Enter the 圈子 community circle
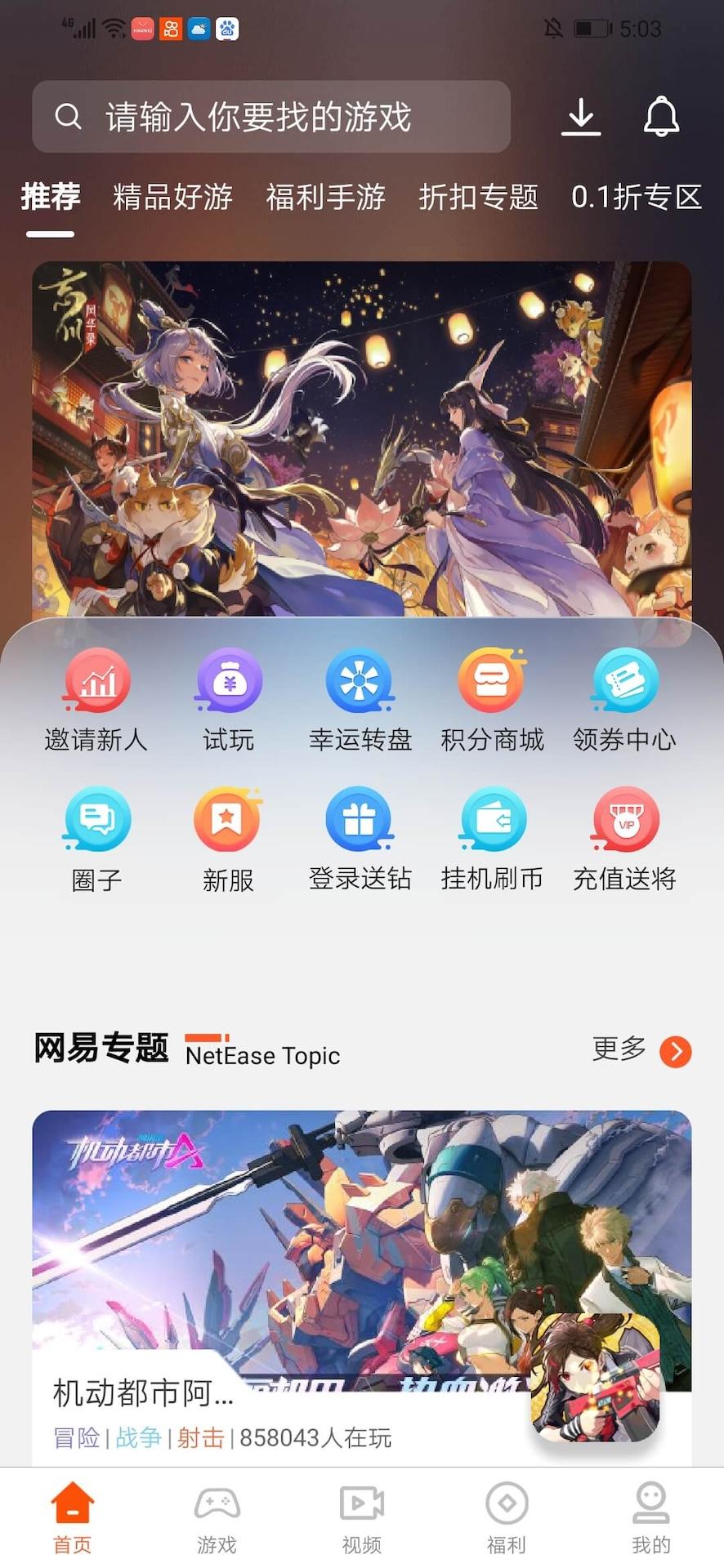 tap(96, 837)
